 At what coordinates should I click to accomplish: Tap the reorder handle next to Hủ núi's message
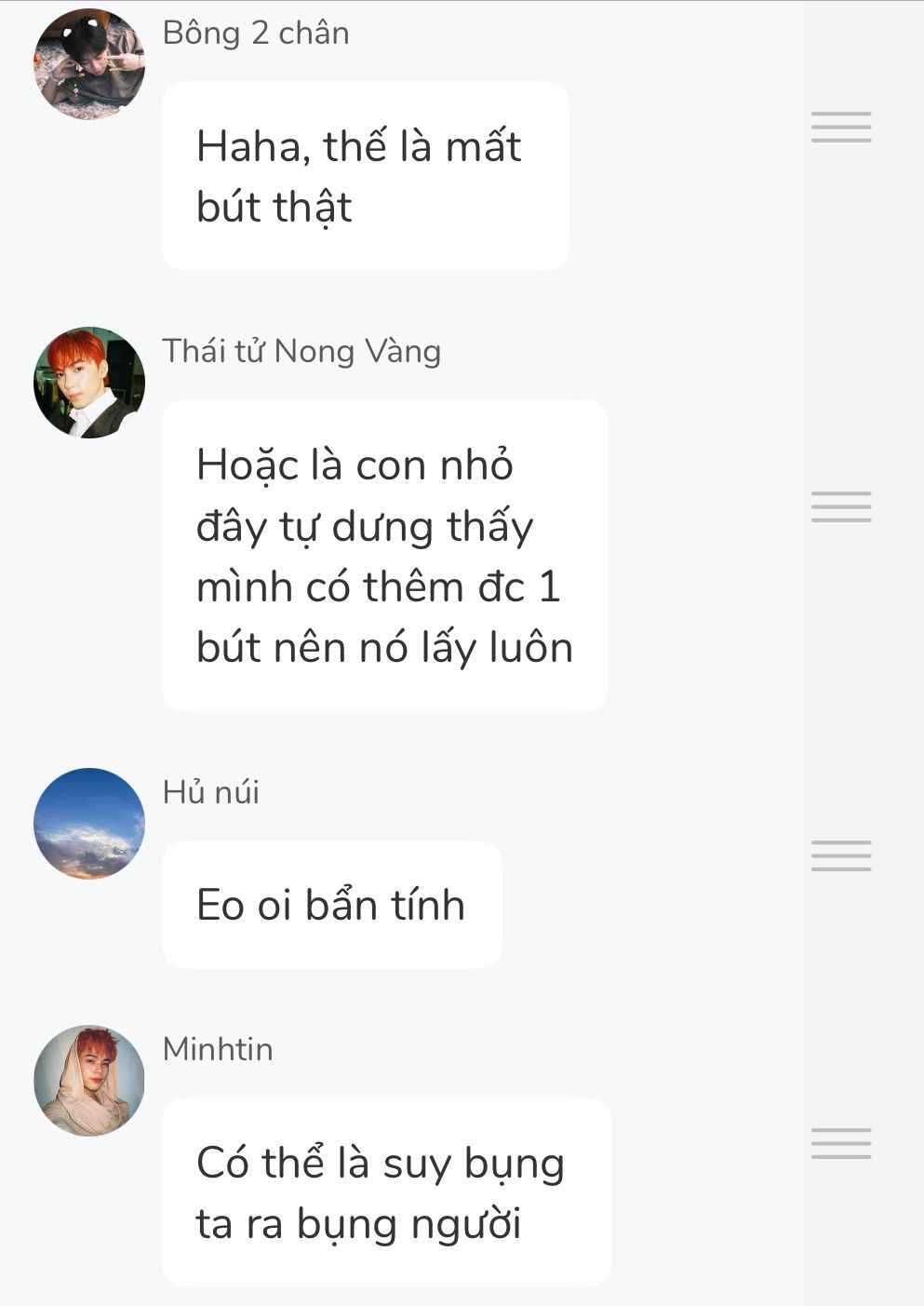tap(840, 855)
